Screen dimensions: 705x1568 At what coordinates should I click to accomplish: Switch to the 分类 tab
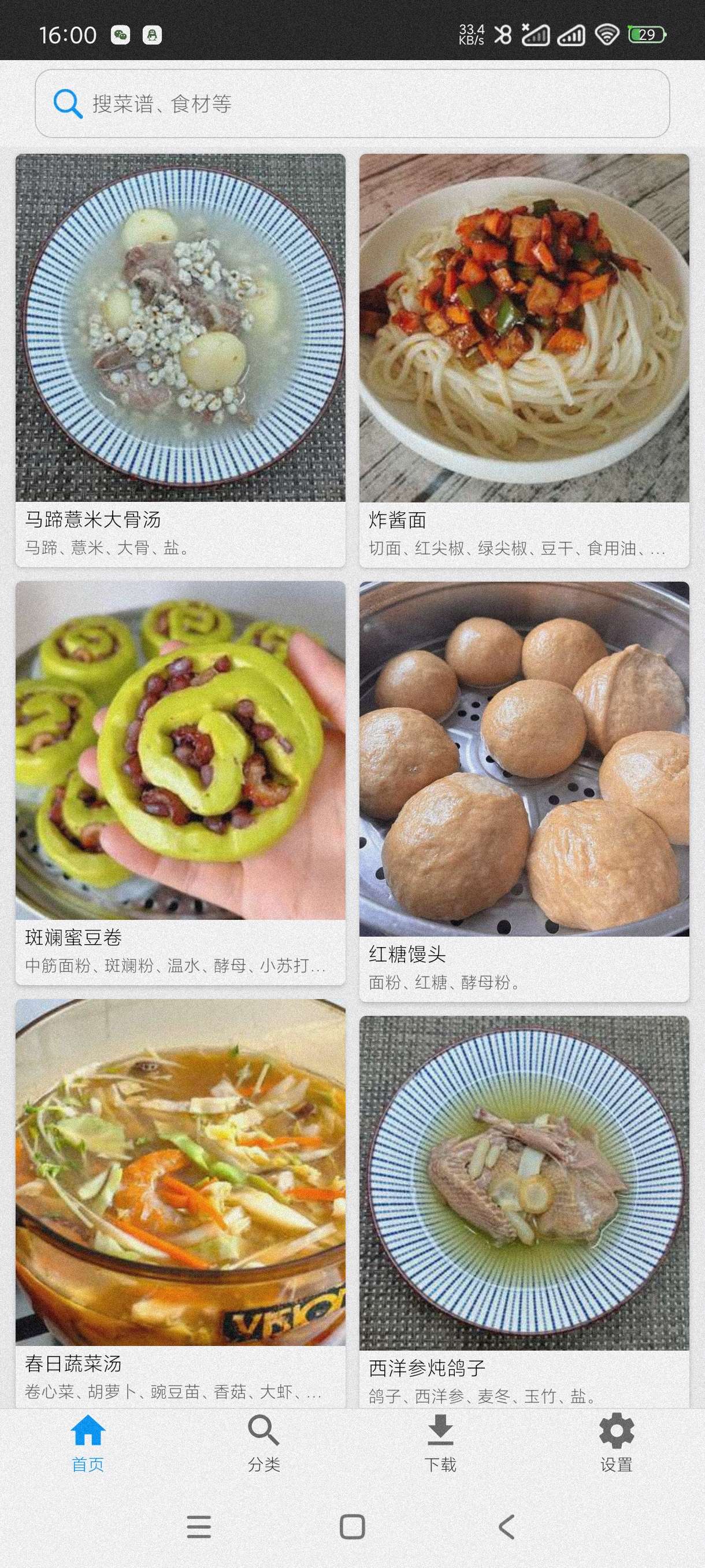[x=264, y=1443]
